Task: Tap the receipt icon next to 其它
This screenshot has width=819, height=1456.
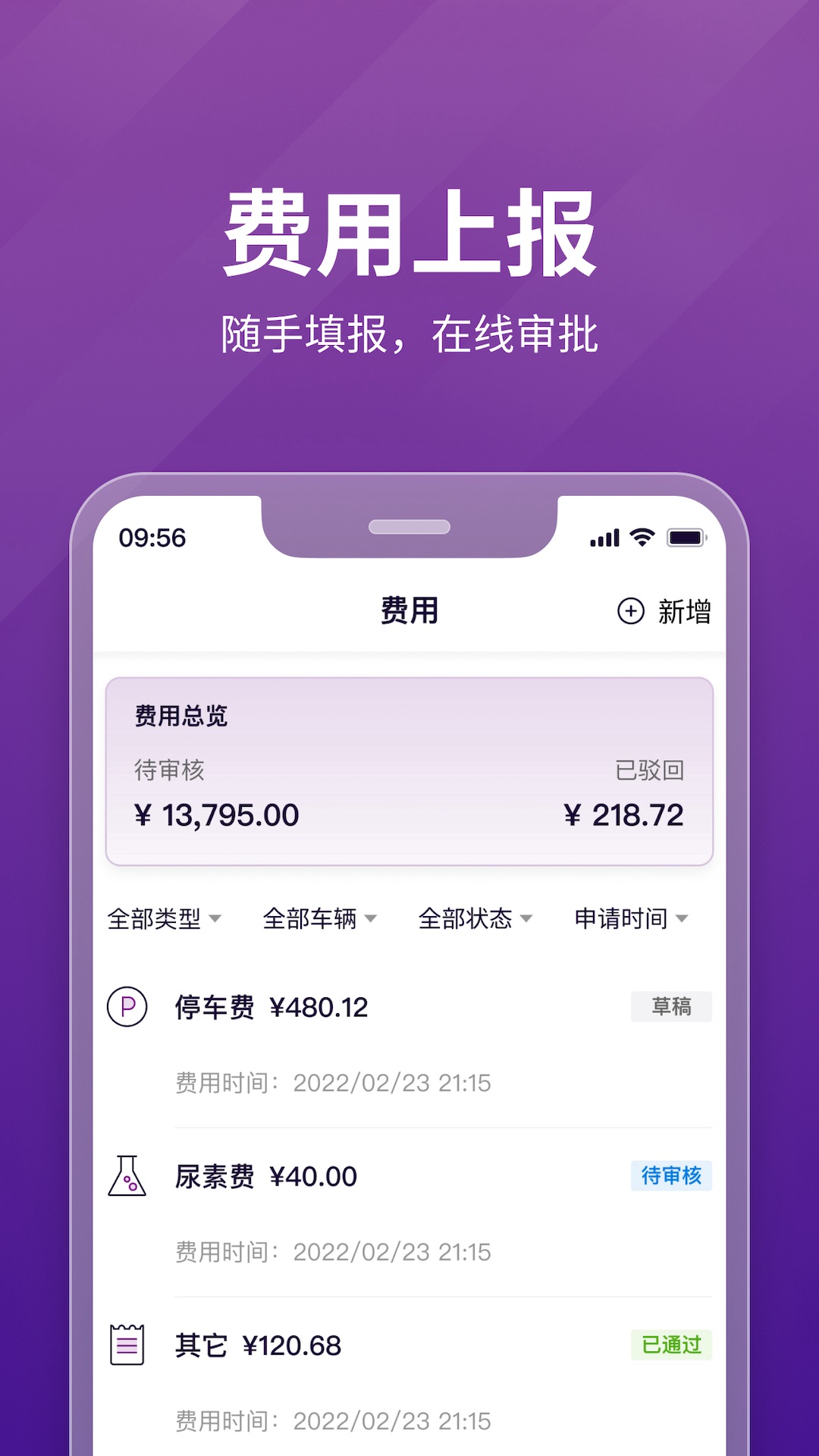Action: click(127, 1345)
